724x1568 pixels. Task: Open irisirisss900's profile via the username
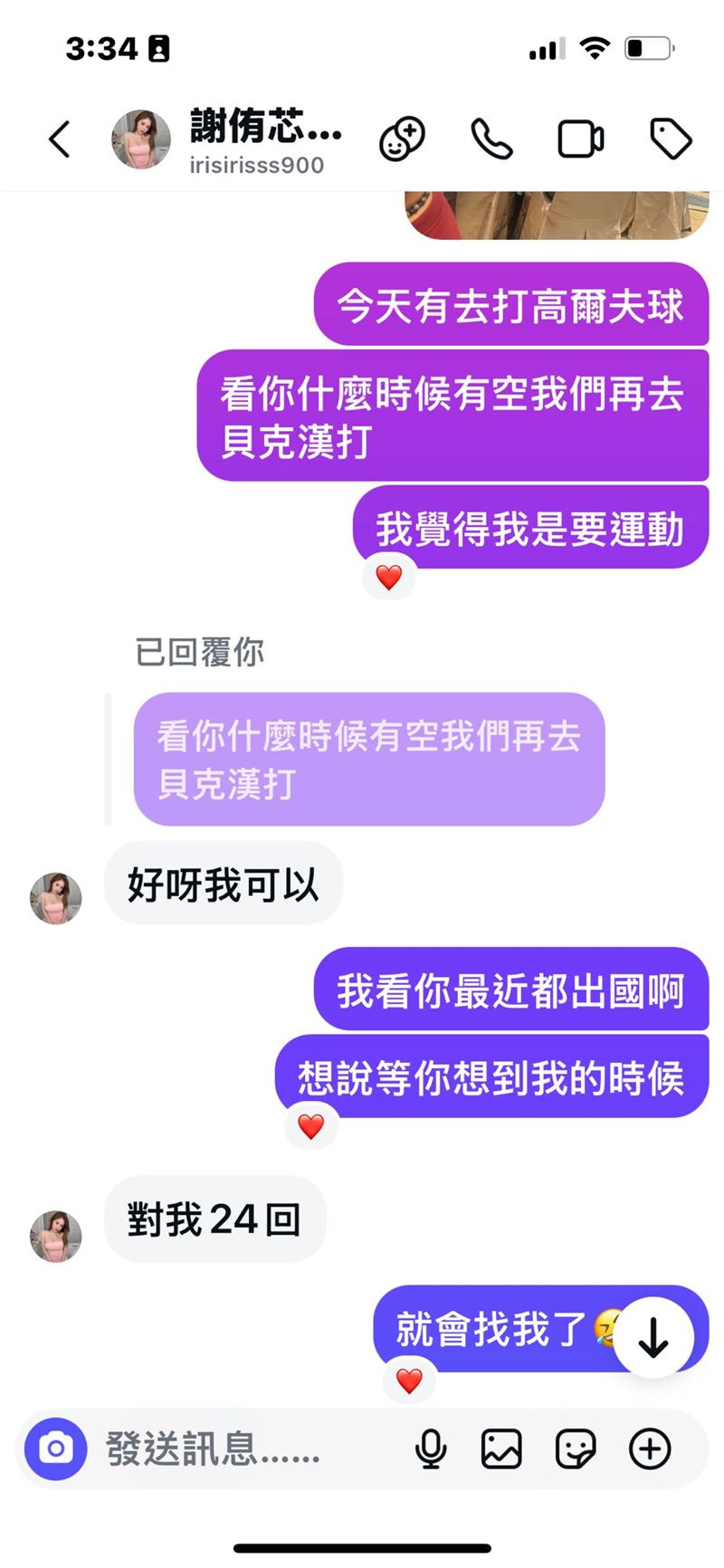257,166
